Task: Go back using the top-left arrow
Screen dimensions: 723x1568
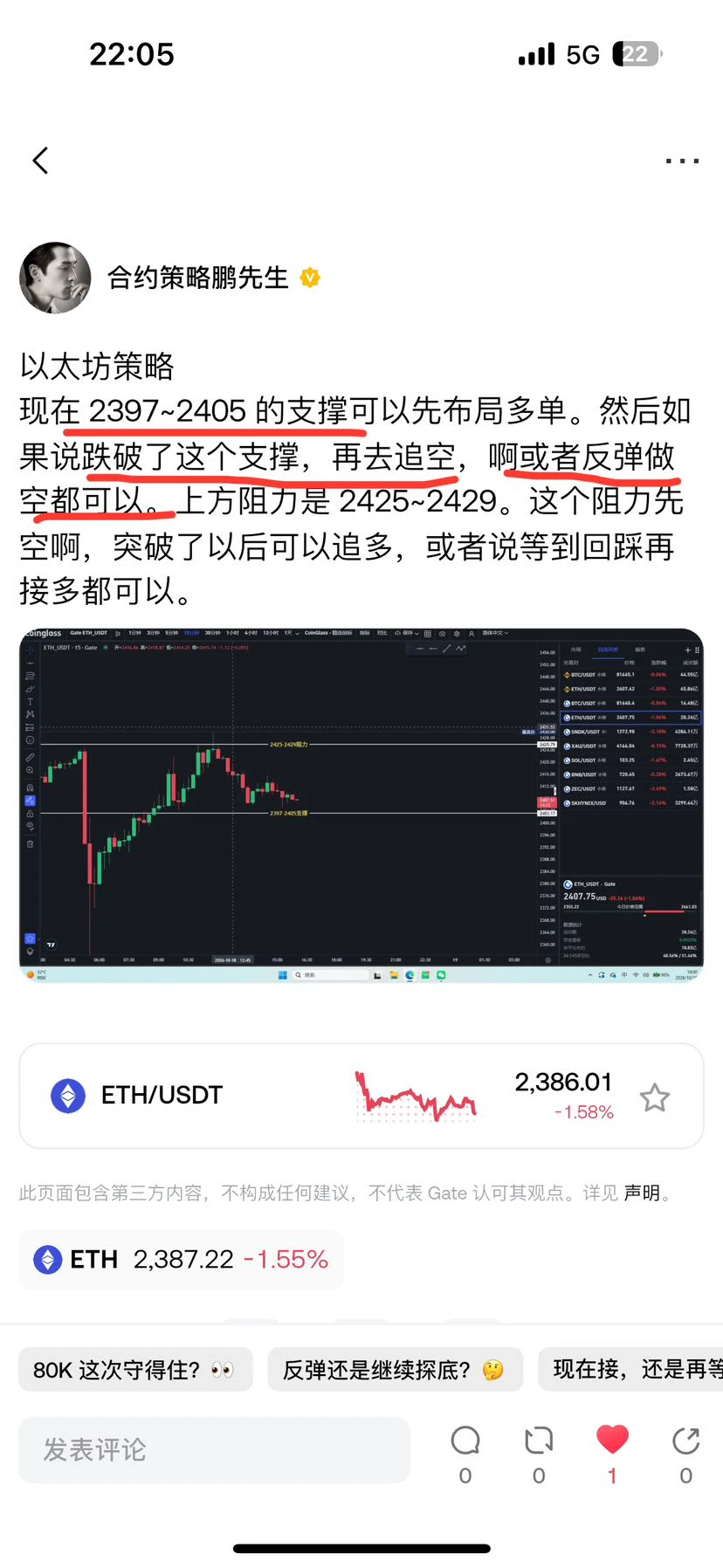Action: tap(40, 161)
